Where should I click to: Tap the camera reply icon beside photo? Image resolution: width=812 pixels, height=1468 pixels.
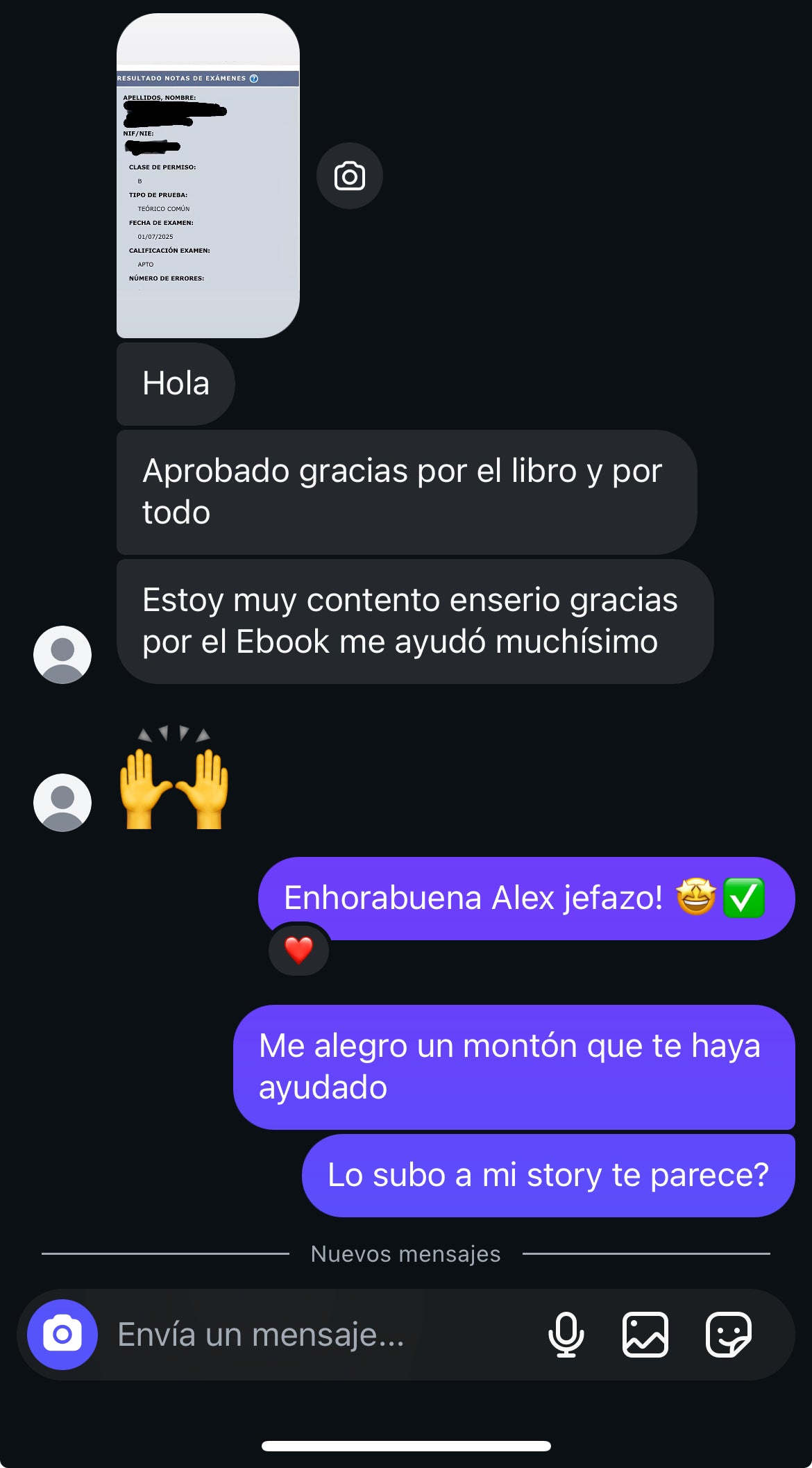pyautogui.click(x=349, y=176)
